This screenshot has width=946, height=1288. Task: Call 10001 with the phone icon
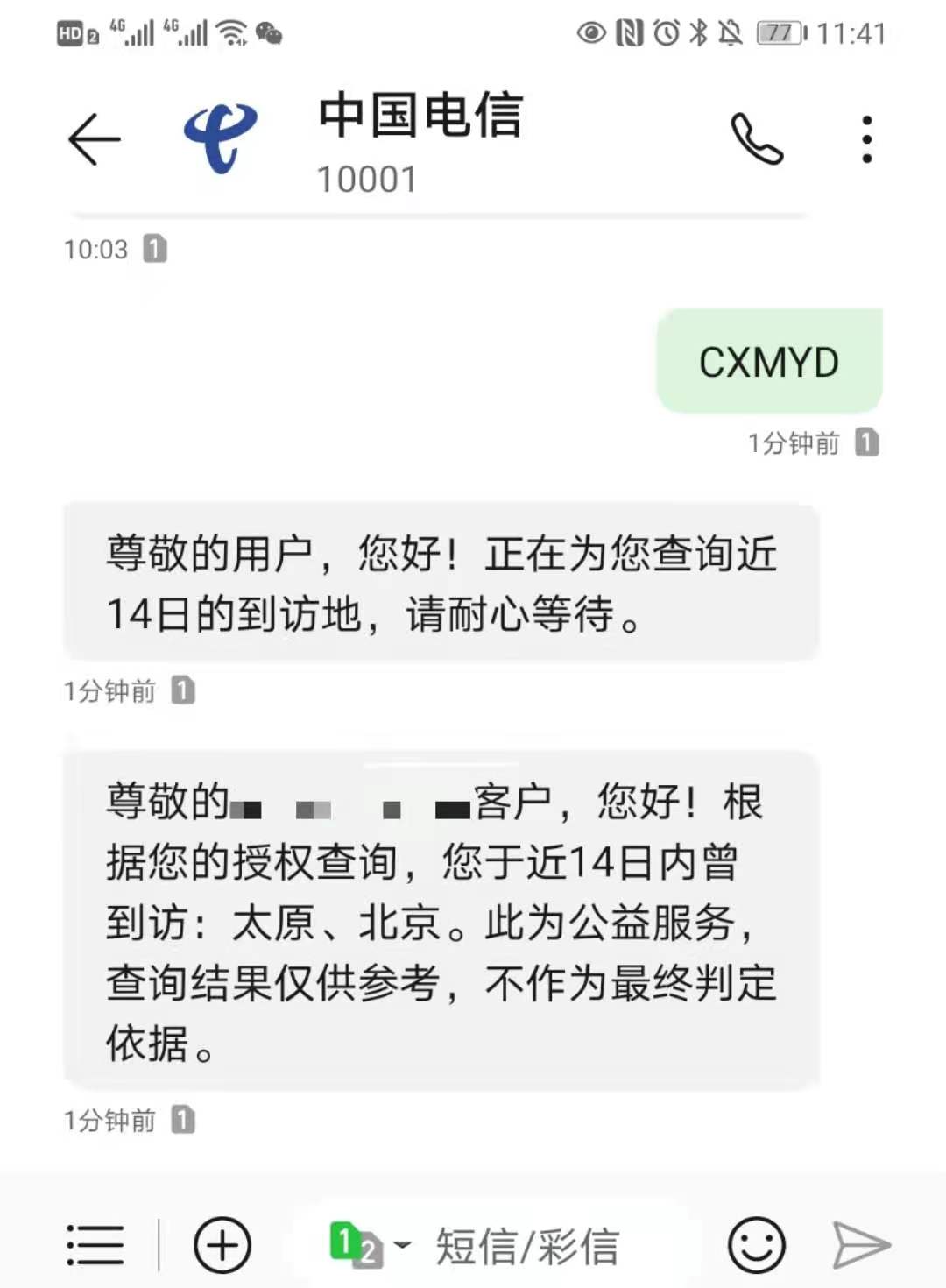[757, 139]
